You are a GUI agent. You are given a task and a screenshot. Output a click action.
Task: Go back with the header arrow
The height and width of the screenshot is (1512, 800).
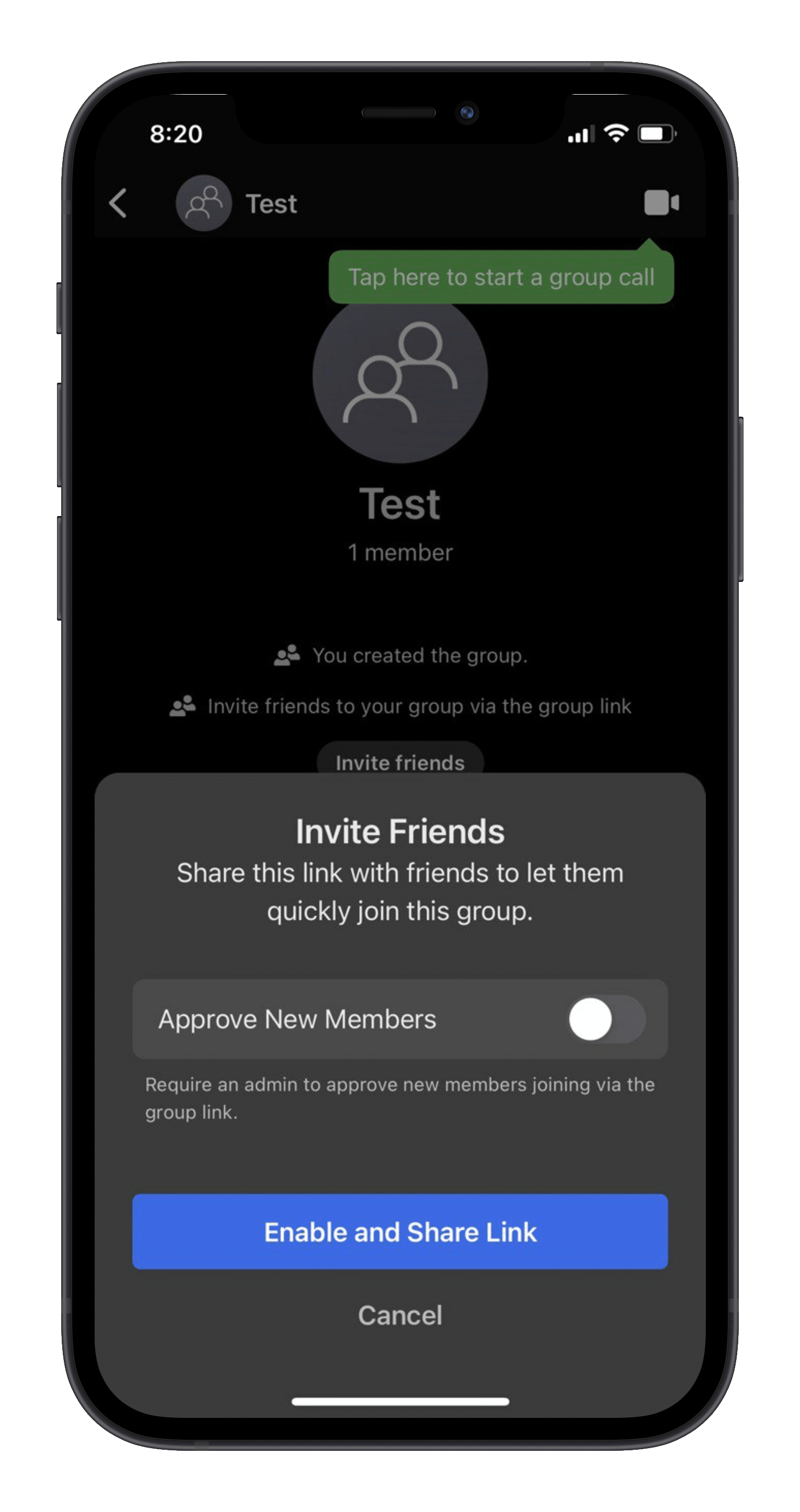click(118, 204)
